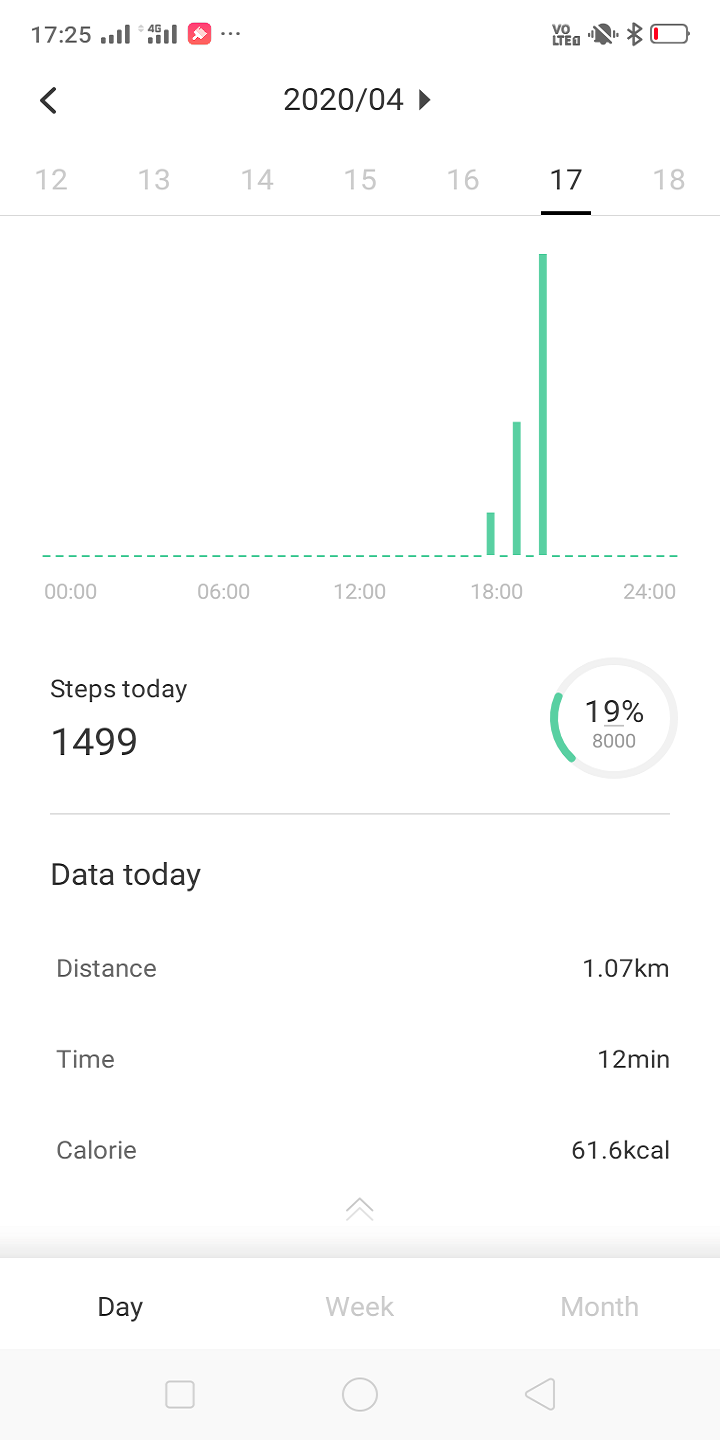Screen dimensions: 720x1440
Task: Select the Day view tab
Action: [x=120, y=1306]
